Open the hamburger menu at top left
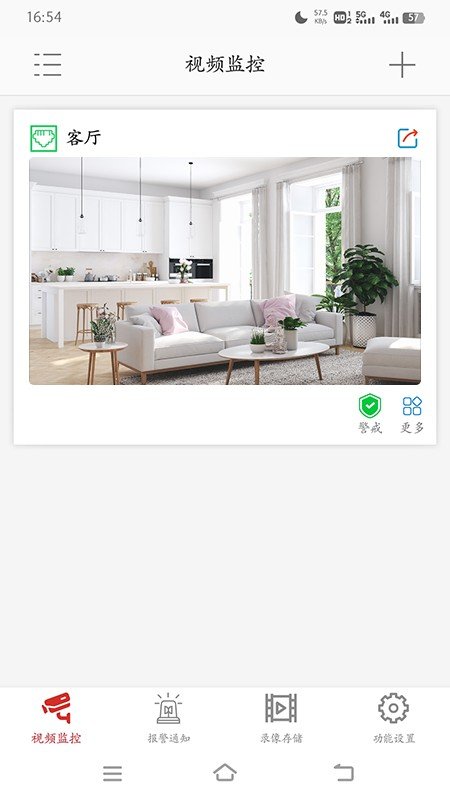This screenshot has width=450, height=800. tap(48, 65)
